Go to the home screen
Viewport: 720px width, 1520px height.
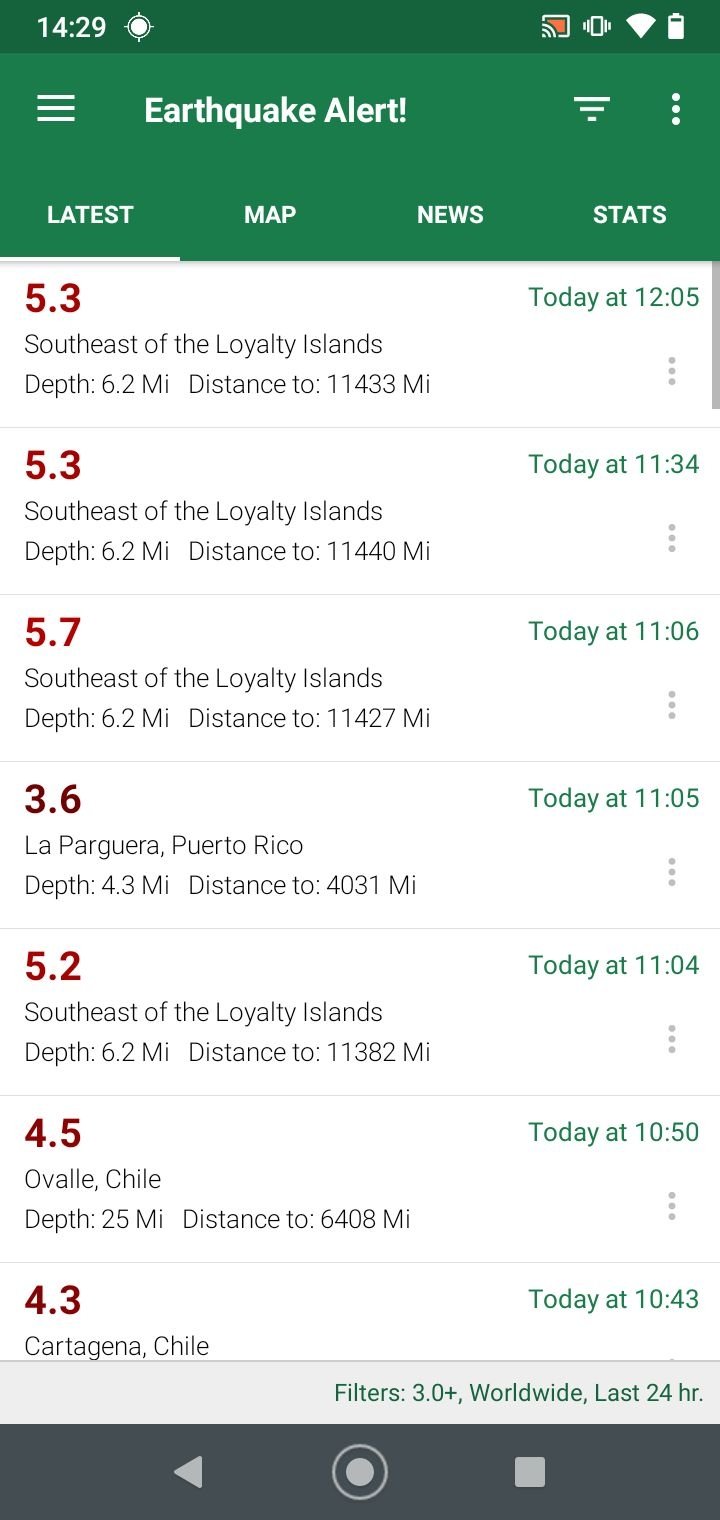point(360,1472)
